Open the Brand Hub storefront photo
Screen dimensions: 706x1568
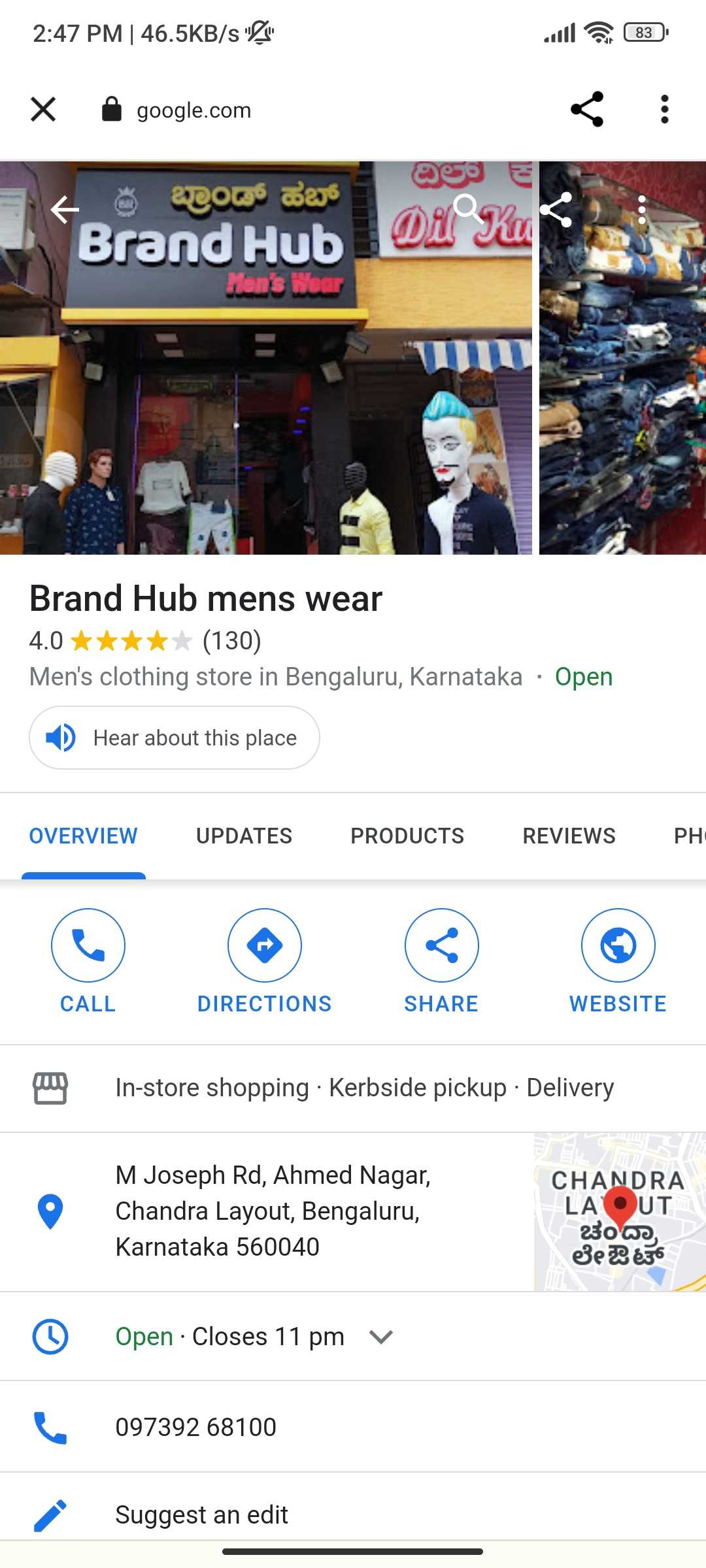tap(266, 358)
